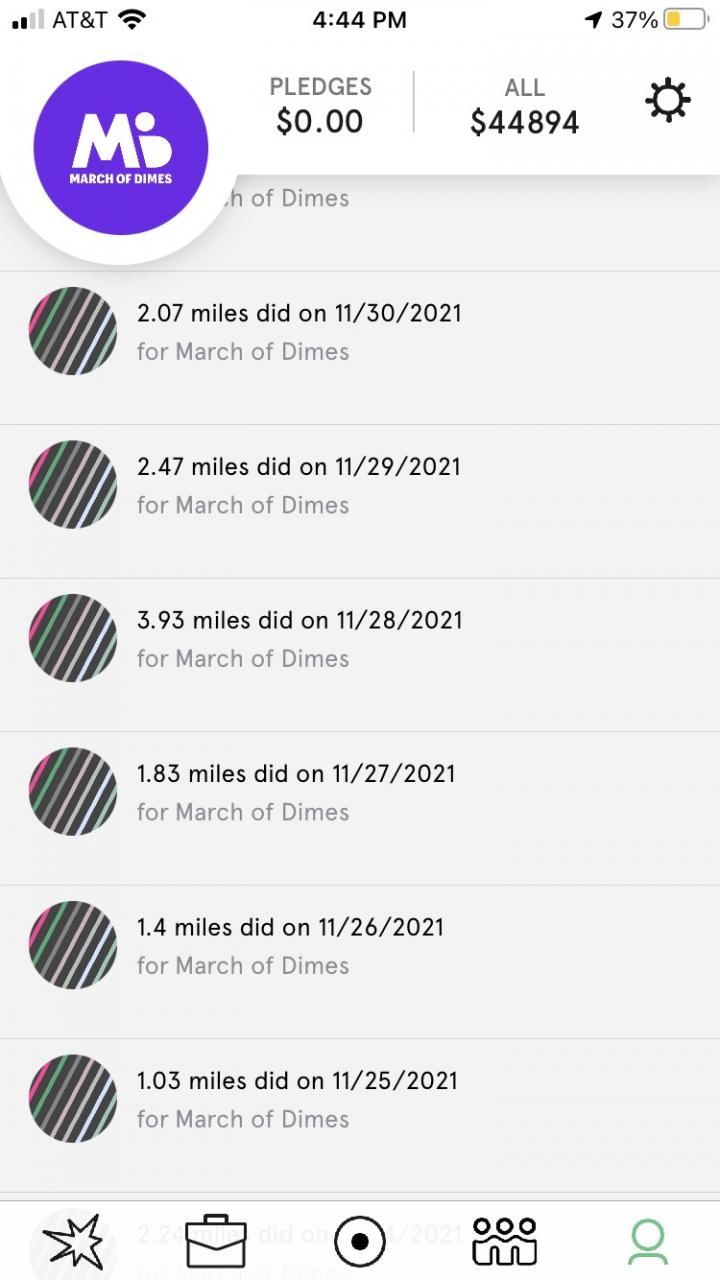Open the March of Dimes charity logo

[121, 148]
